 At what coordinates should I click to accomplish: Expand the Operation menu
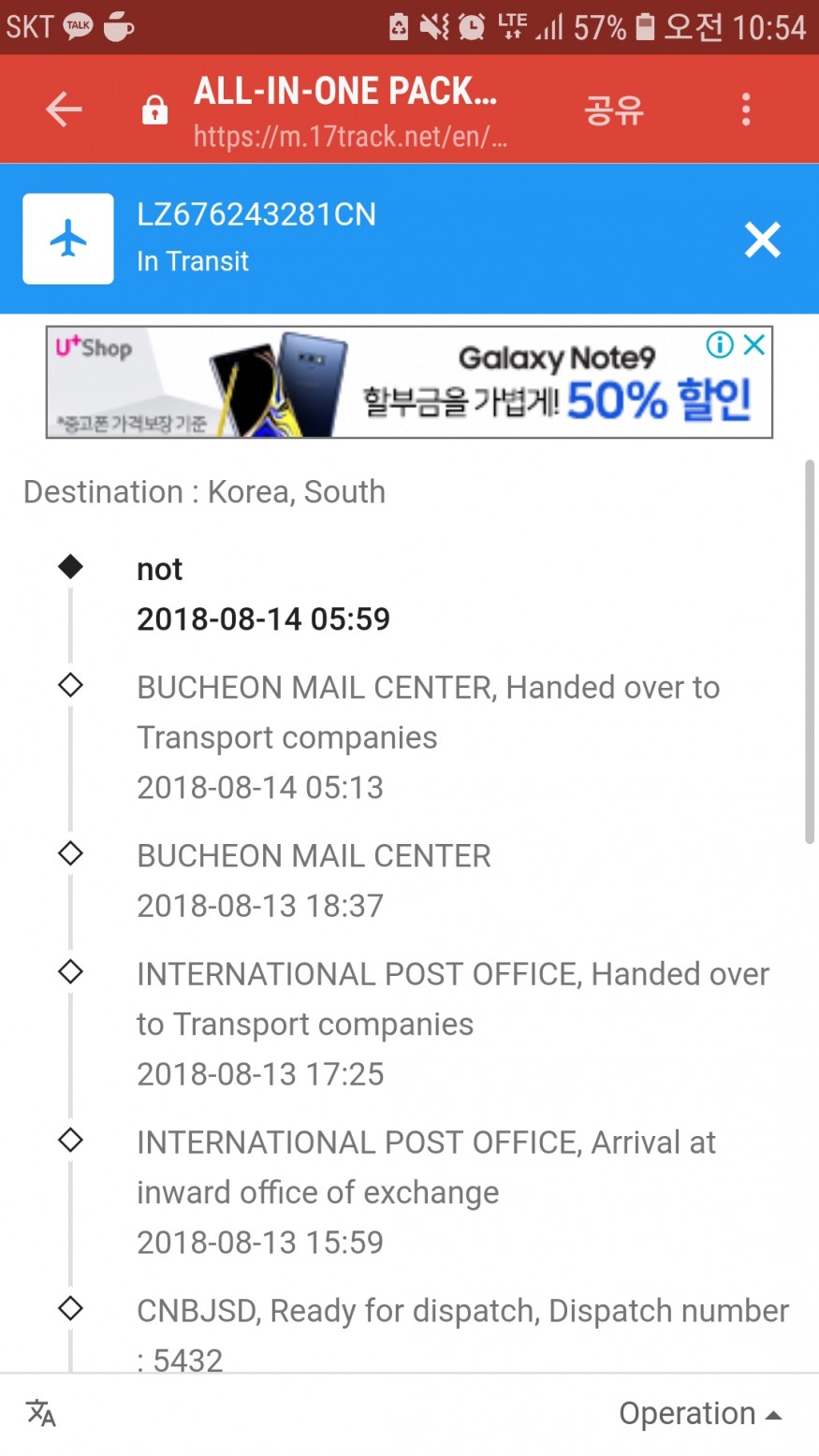tap(699, 1413)
